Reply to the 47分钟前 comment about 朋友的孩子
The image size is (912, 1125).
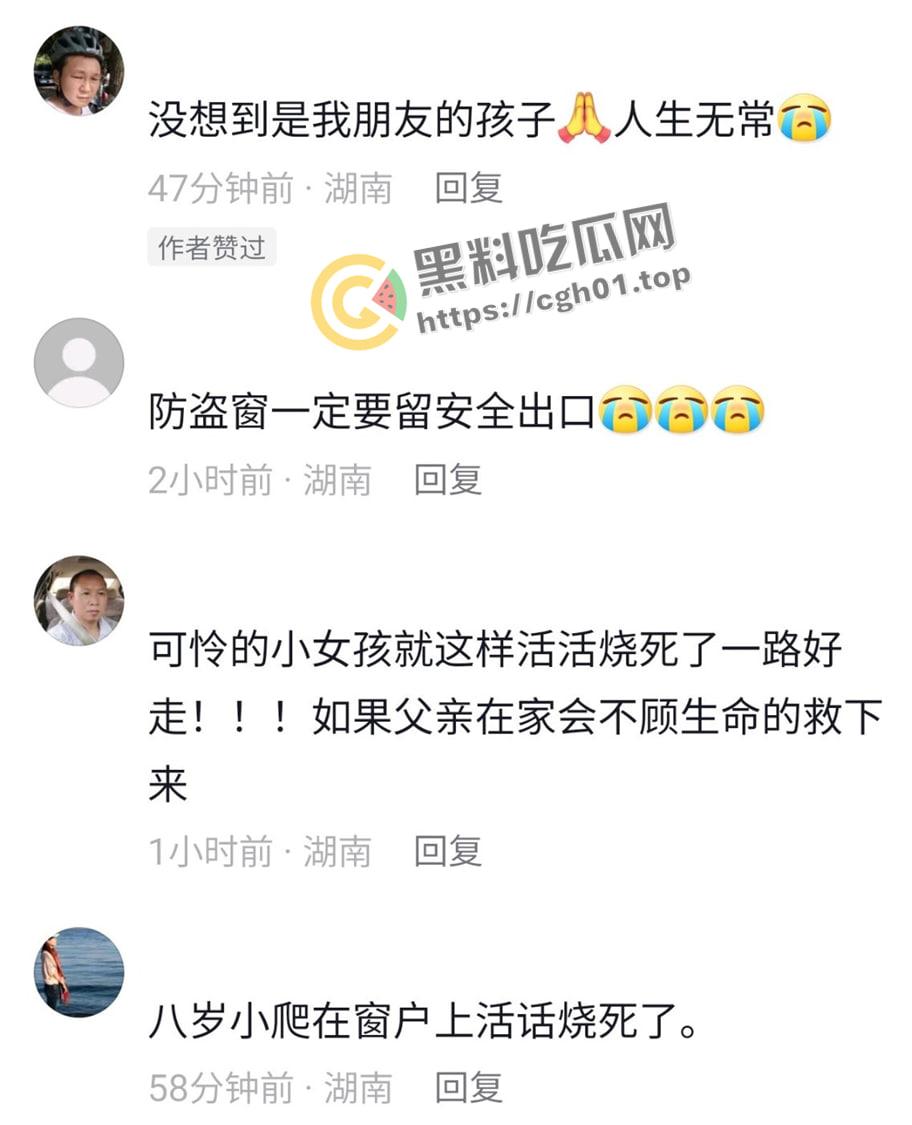point(468,188)
